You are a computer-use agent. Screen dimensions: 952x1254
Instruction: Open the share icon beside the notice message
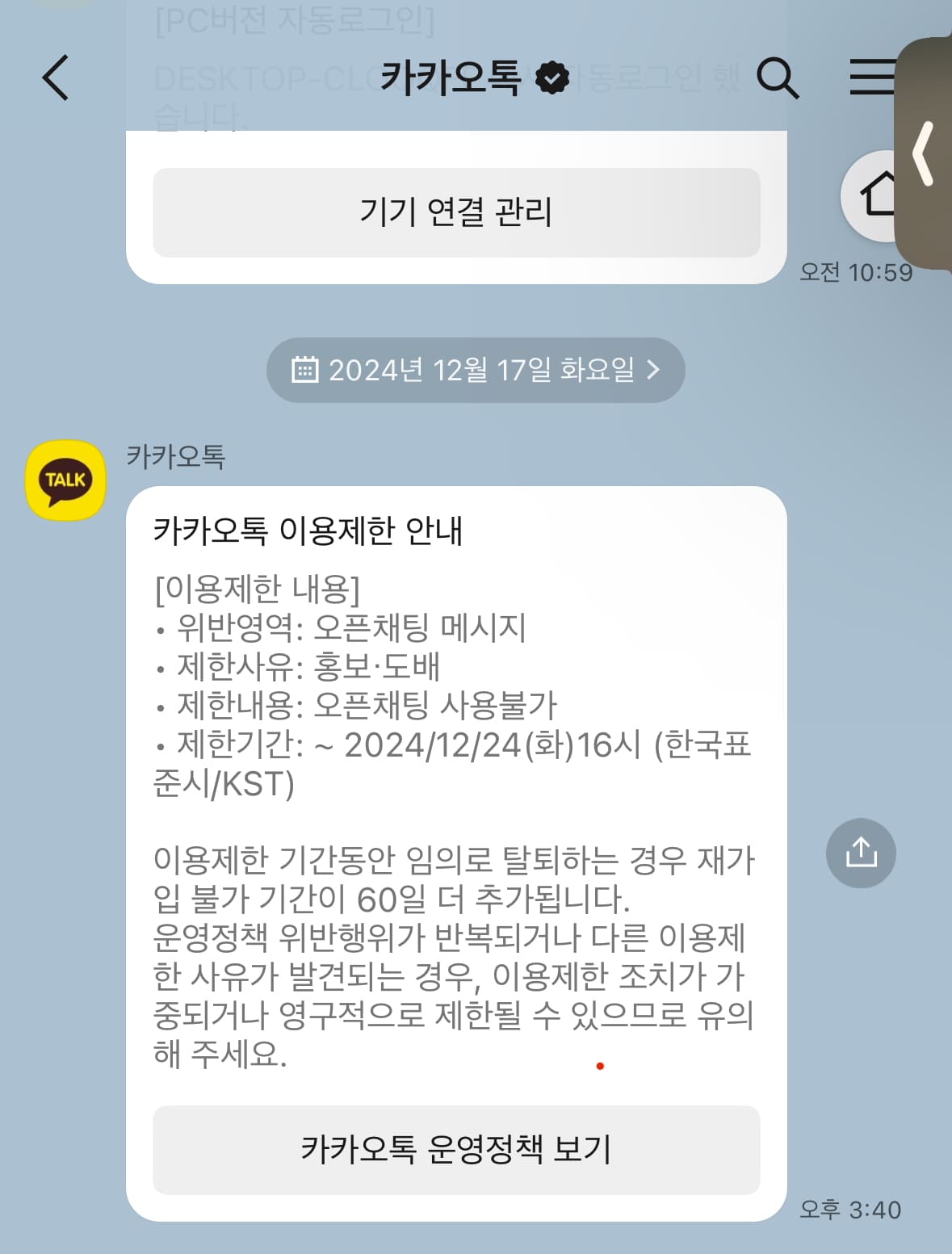(861, 853)
